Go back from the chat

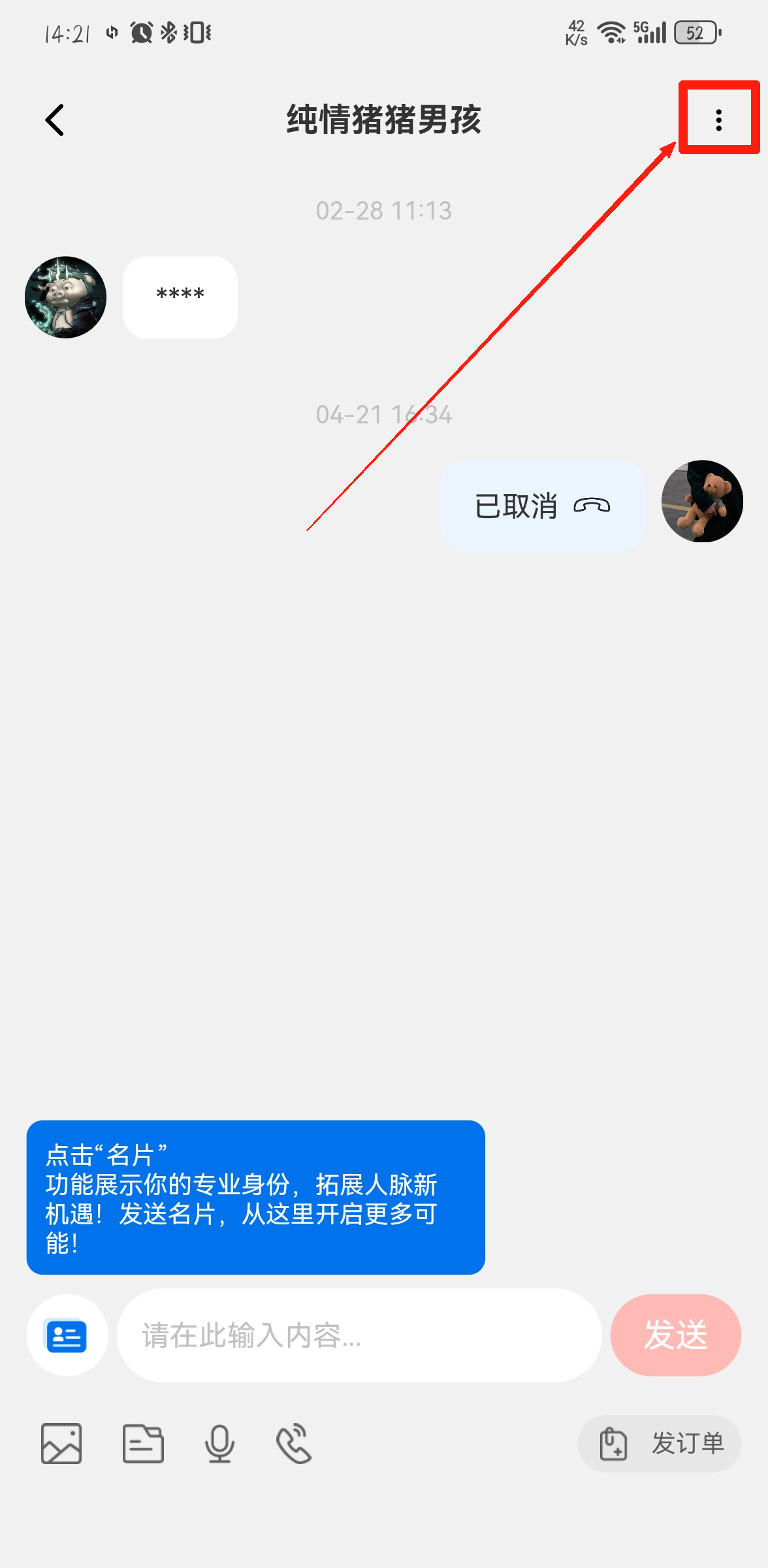point(56,120)
